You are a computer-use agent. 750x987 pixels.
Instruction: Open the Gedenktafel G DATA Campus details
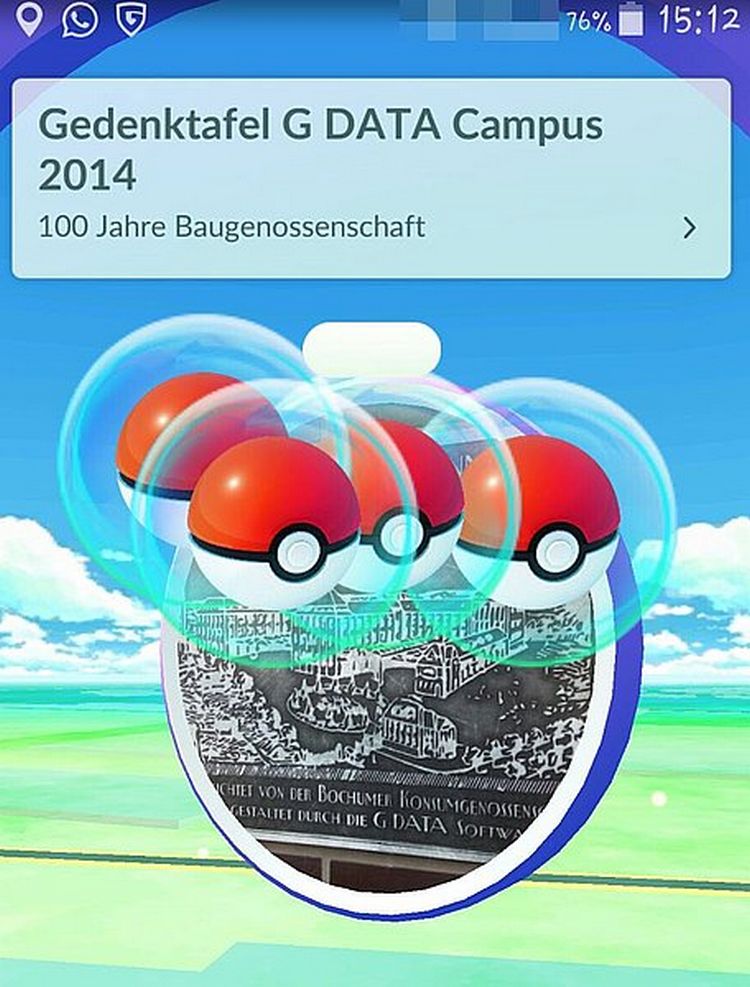(688, 228)
